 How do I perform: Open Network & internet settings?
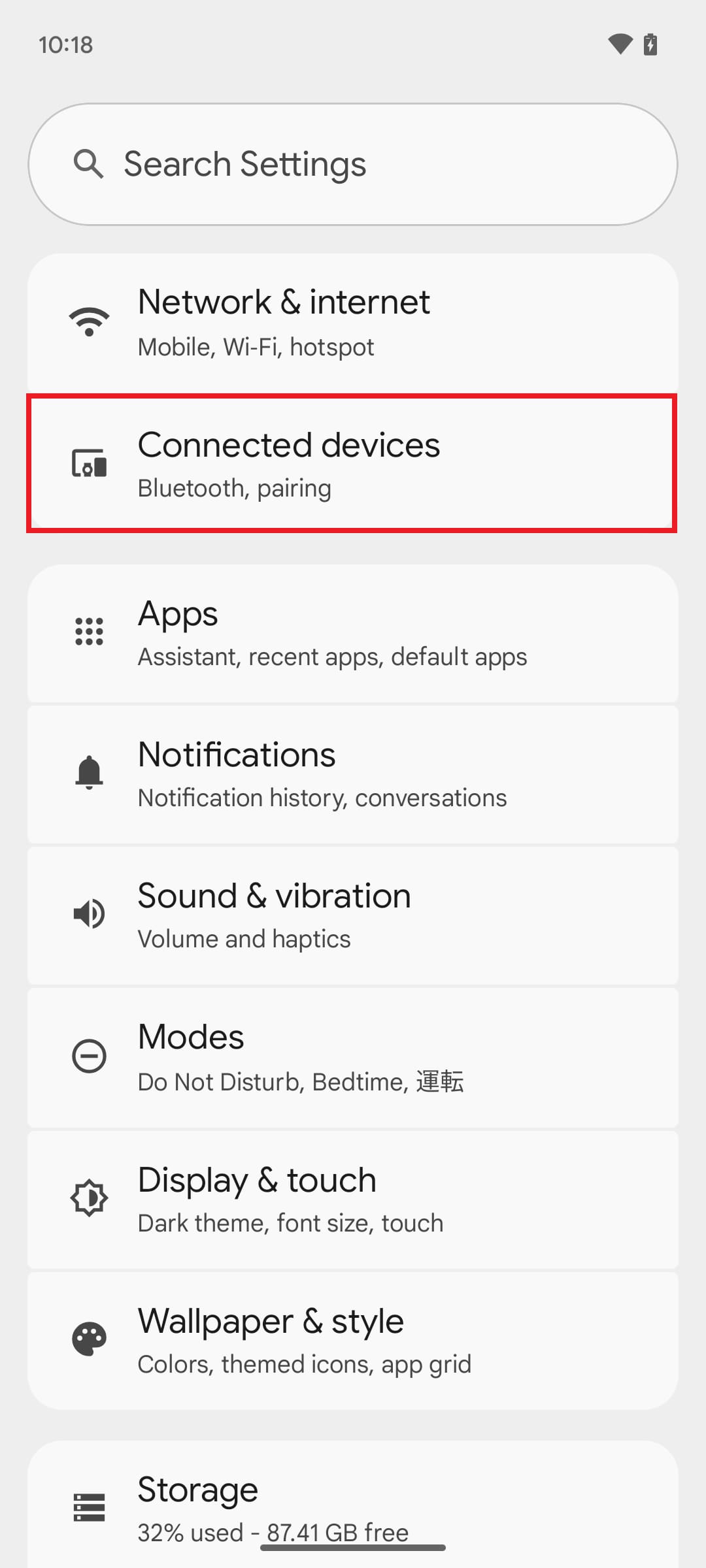coord(353,323)
